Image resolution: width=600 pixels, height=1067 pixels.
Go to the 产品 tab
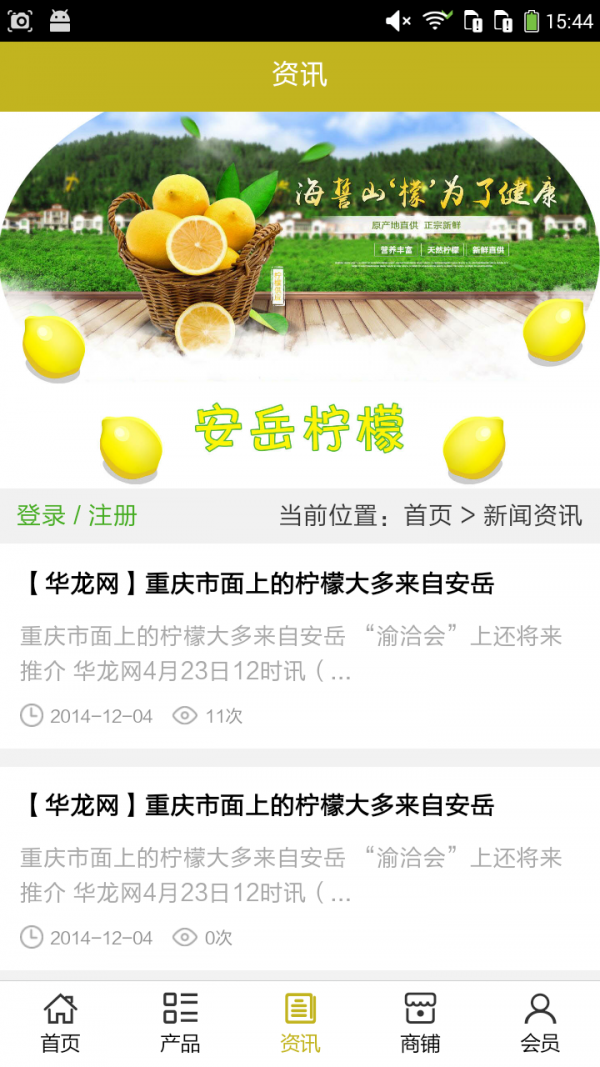[180, 1023]
